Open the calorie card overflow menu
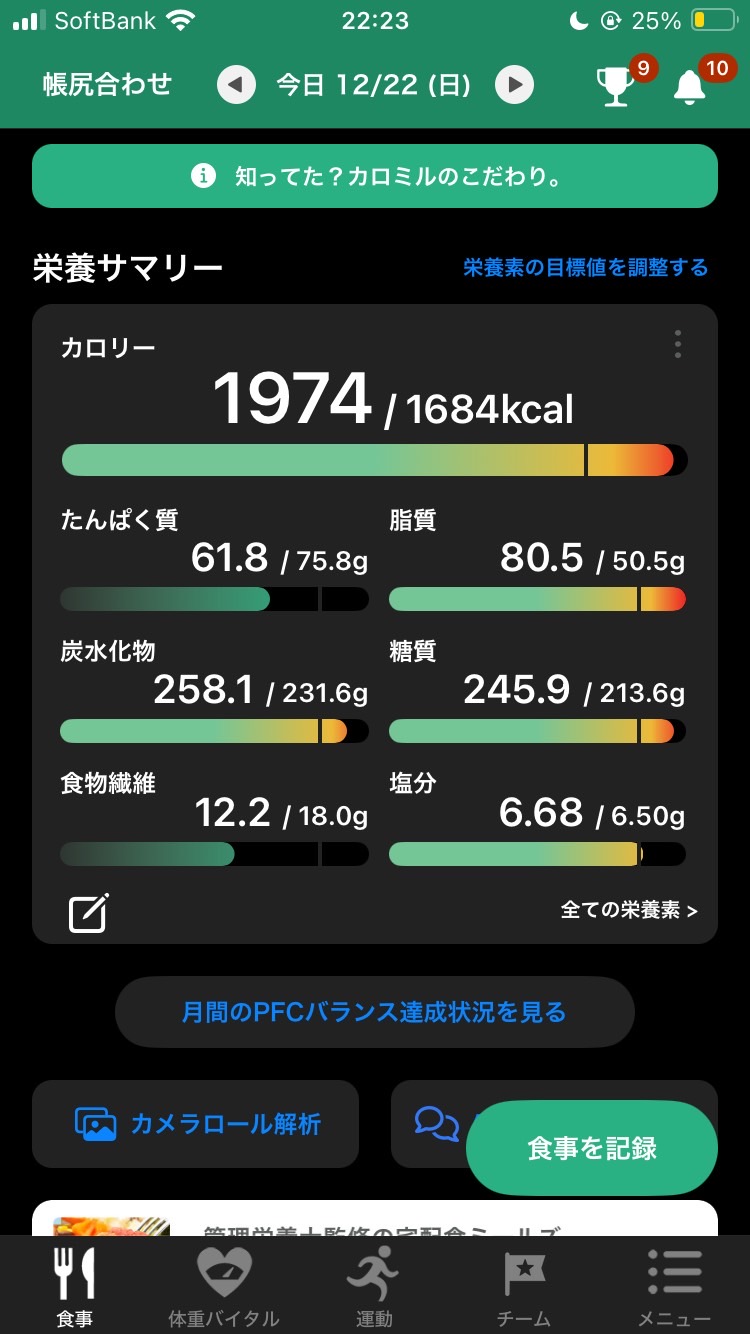This screenshot has height=1334, width=750. tap(678, 344)
